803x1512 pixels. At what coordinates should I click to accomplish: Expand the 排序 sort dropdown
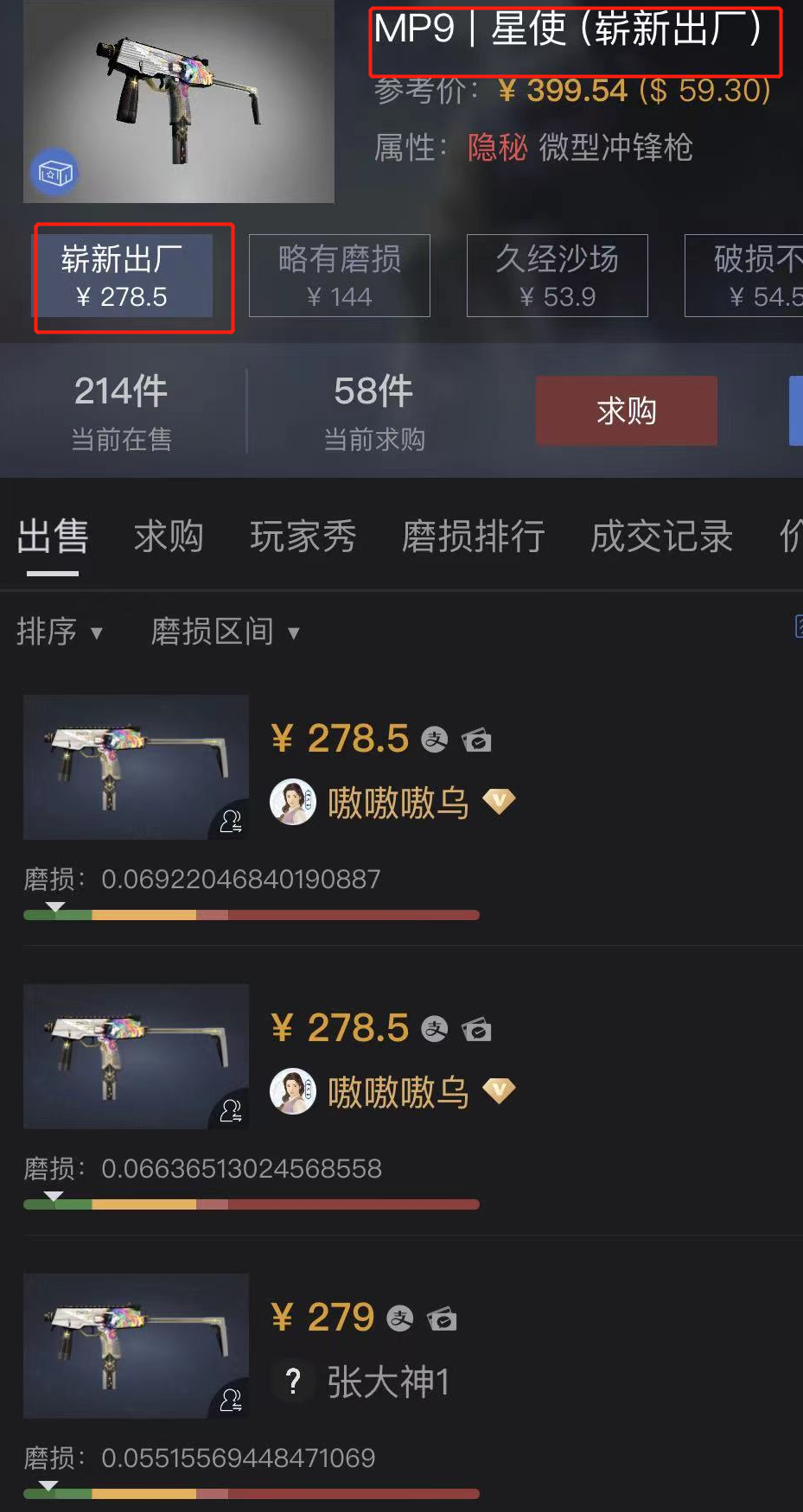(x=59, y=632)
